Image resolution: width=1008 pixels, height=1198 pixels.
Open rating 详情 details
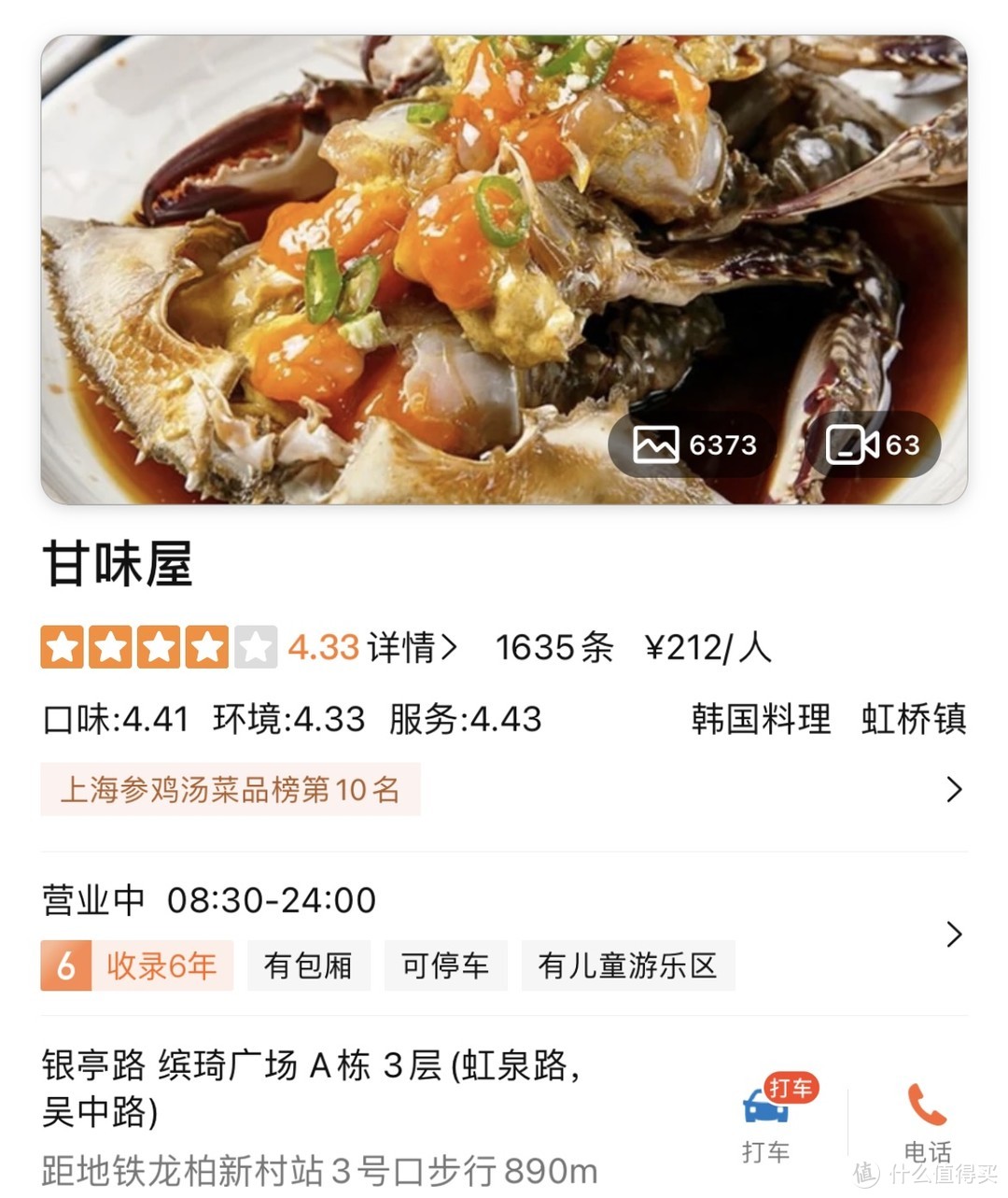click(412, 647)
